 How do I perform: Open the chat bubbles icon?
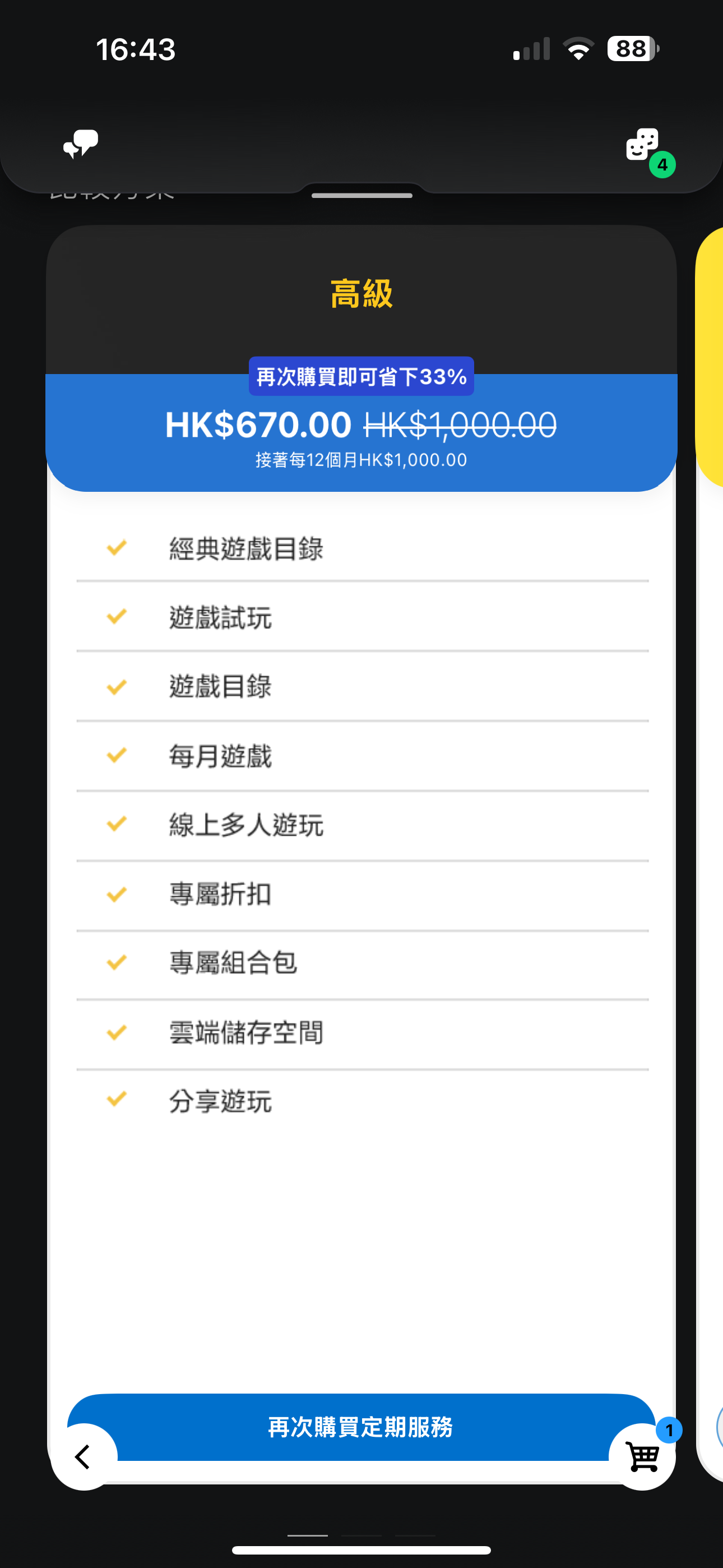80,144
